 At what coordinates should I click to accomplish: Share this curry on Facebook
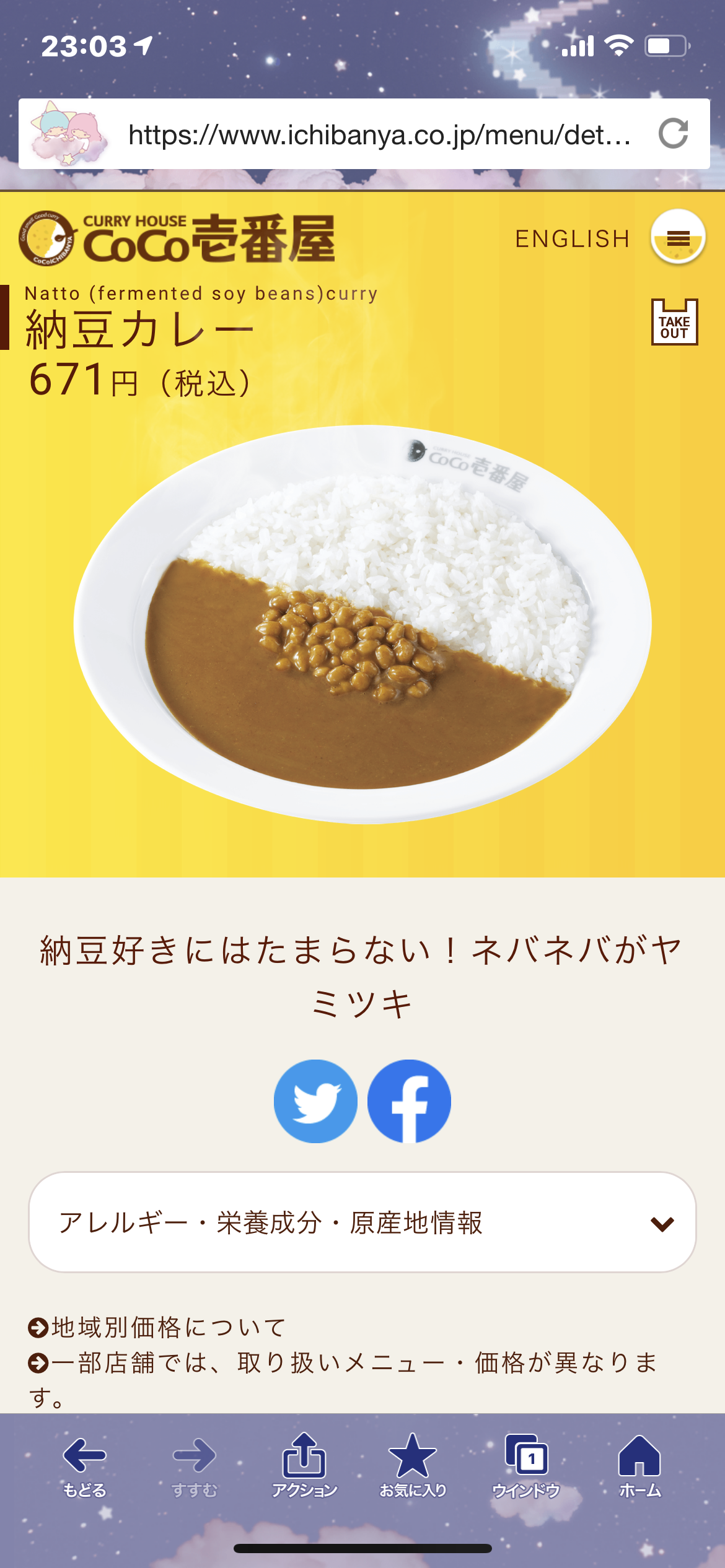409,1101
